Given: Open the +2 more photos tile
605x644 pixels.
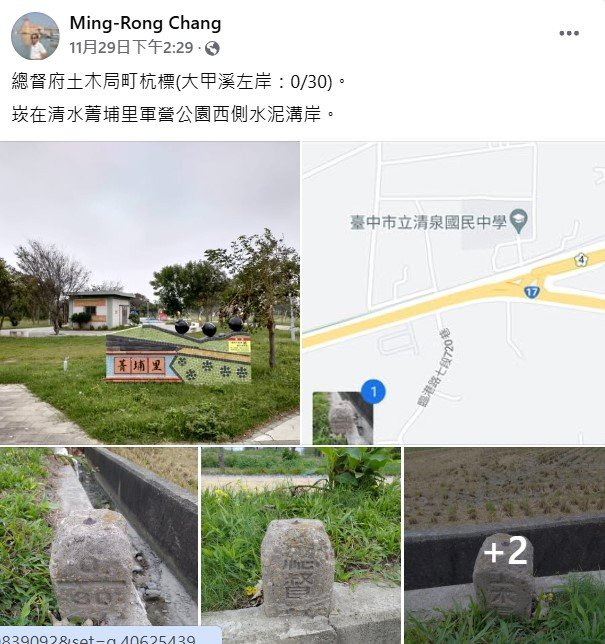Looking at the screenshot, I should (x=504, y=548).
